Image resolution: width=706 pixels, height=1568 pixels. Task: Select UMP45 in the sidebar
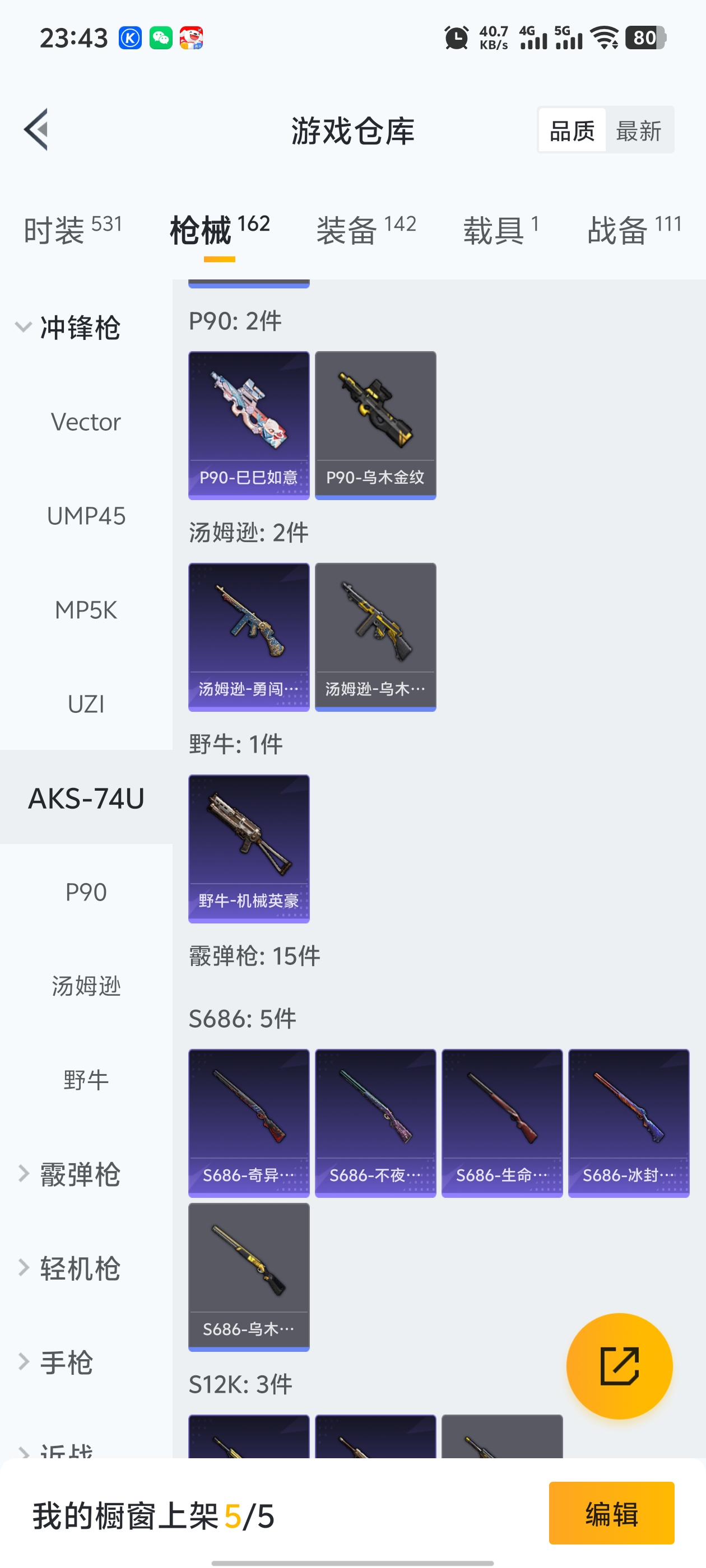coord(86,516)
